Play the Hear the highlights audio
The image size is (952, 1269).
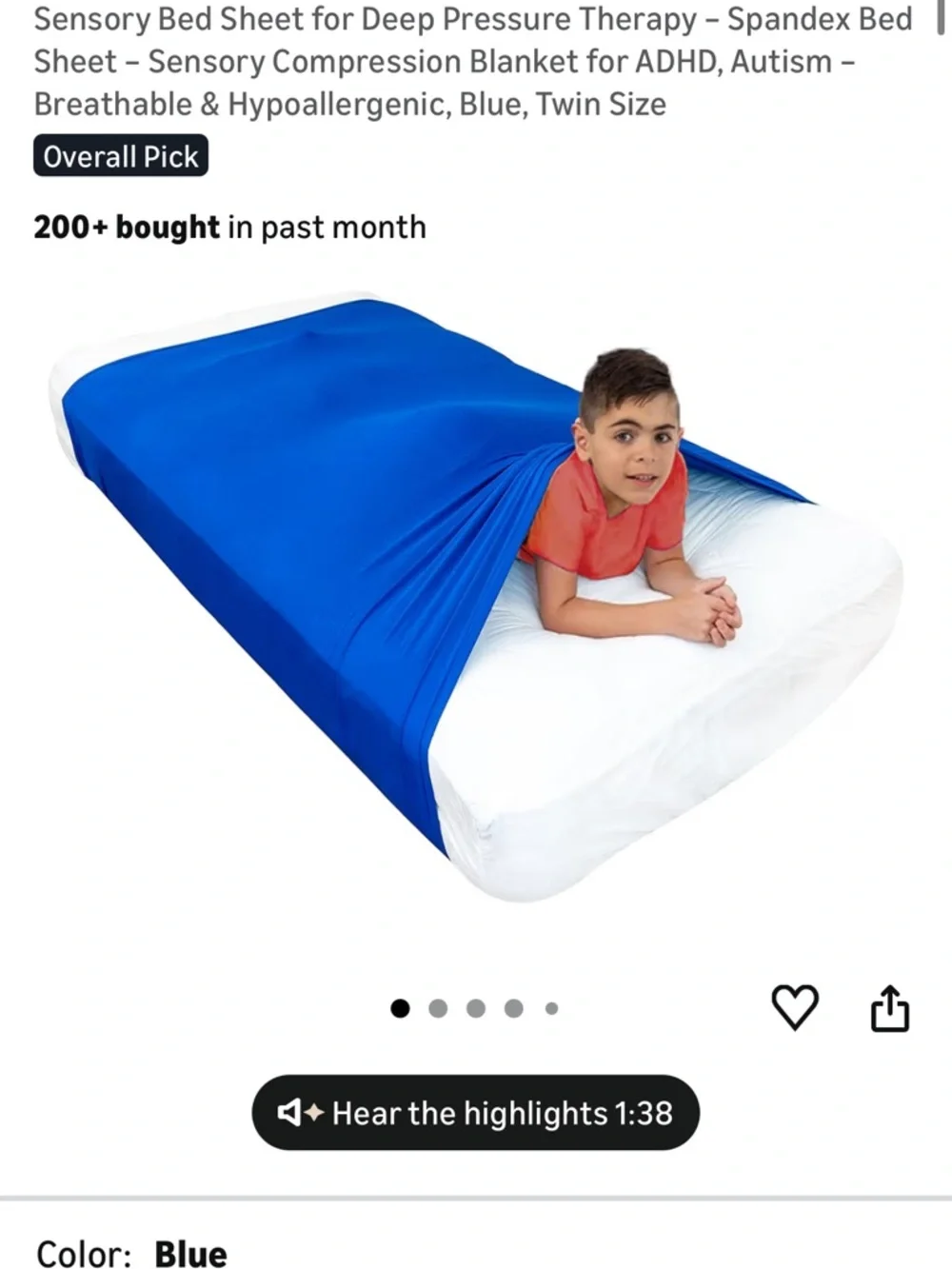[x=475, y=1112]
